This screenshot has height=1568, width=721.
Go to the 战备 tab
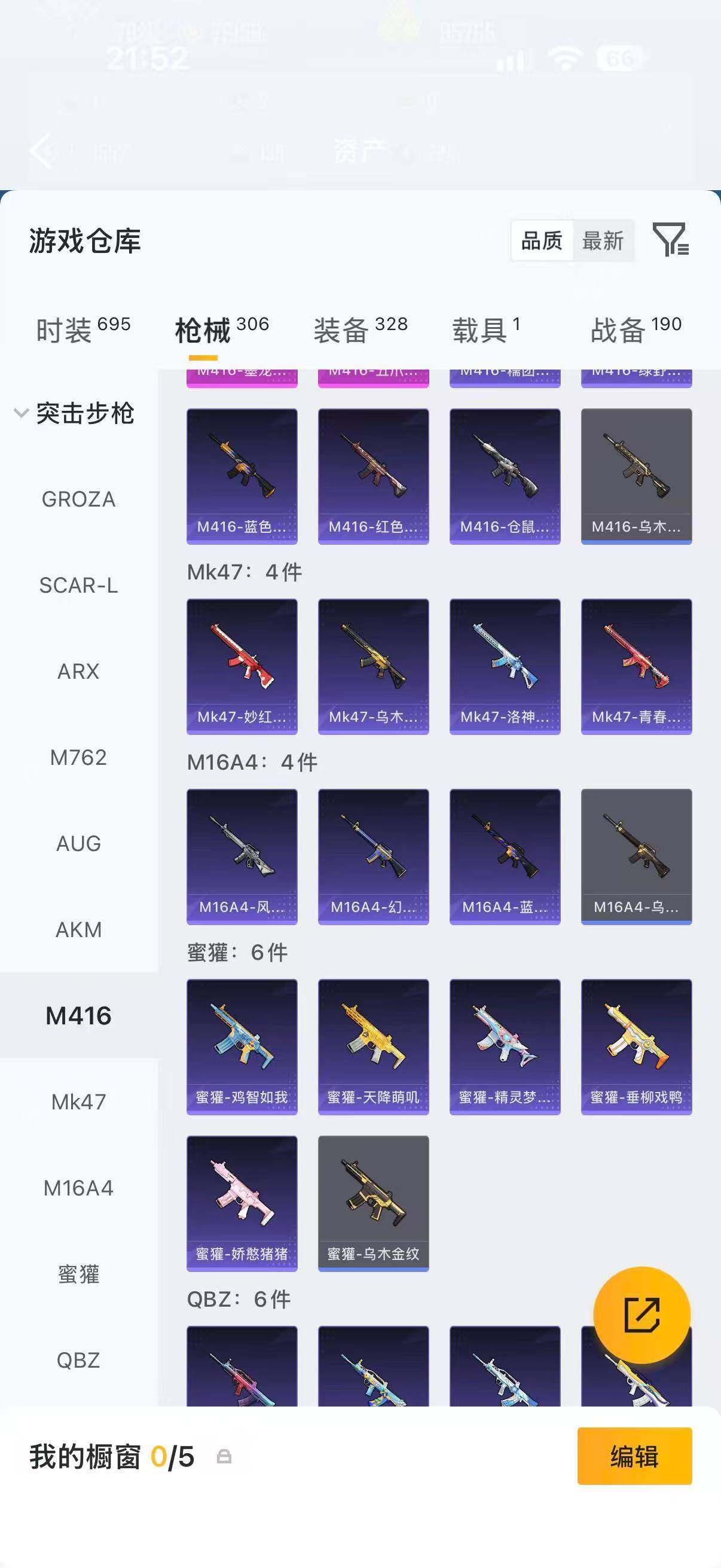(636, 330)
